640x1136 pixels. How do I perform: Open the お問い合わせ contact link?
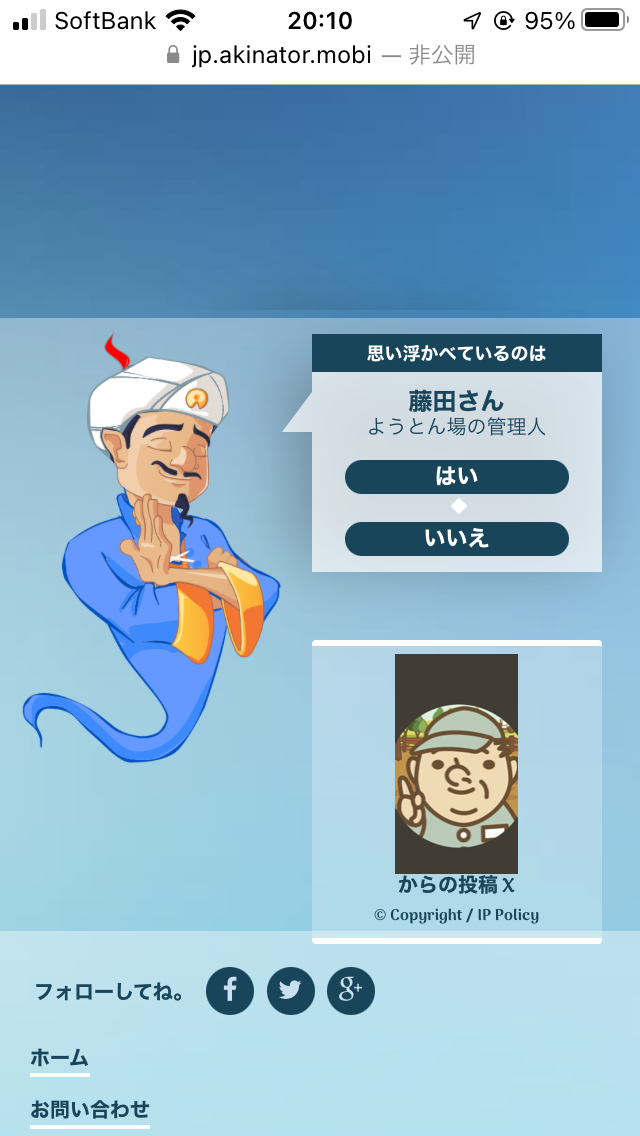[90, 1109]
